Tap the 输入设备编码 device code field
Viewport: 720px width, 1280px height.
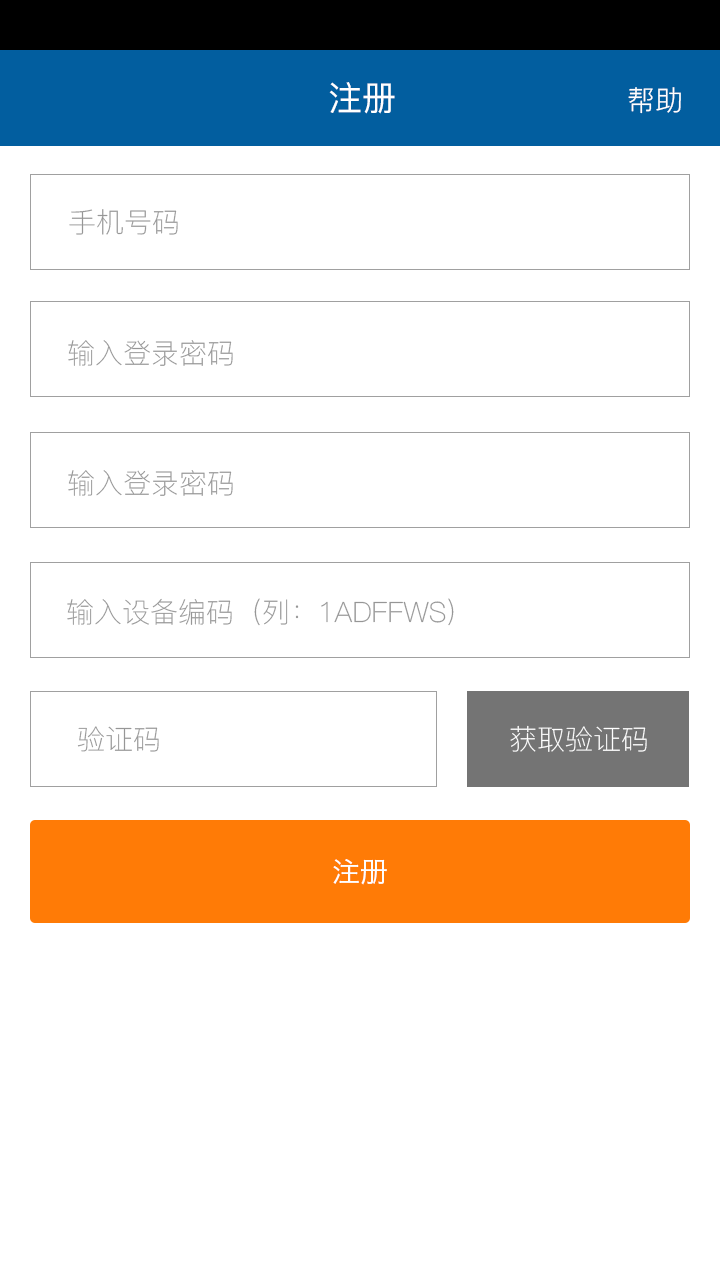pyautogui.click(x=360, y=610)
